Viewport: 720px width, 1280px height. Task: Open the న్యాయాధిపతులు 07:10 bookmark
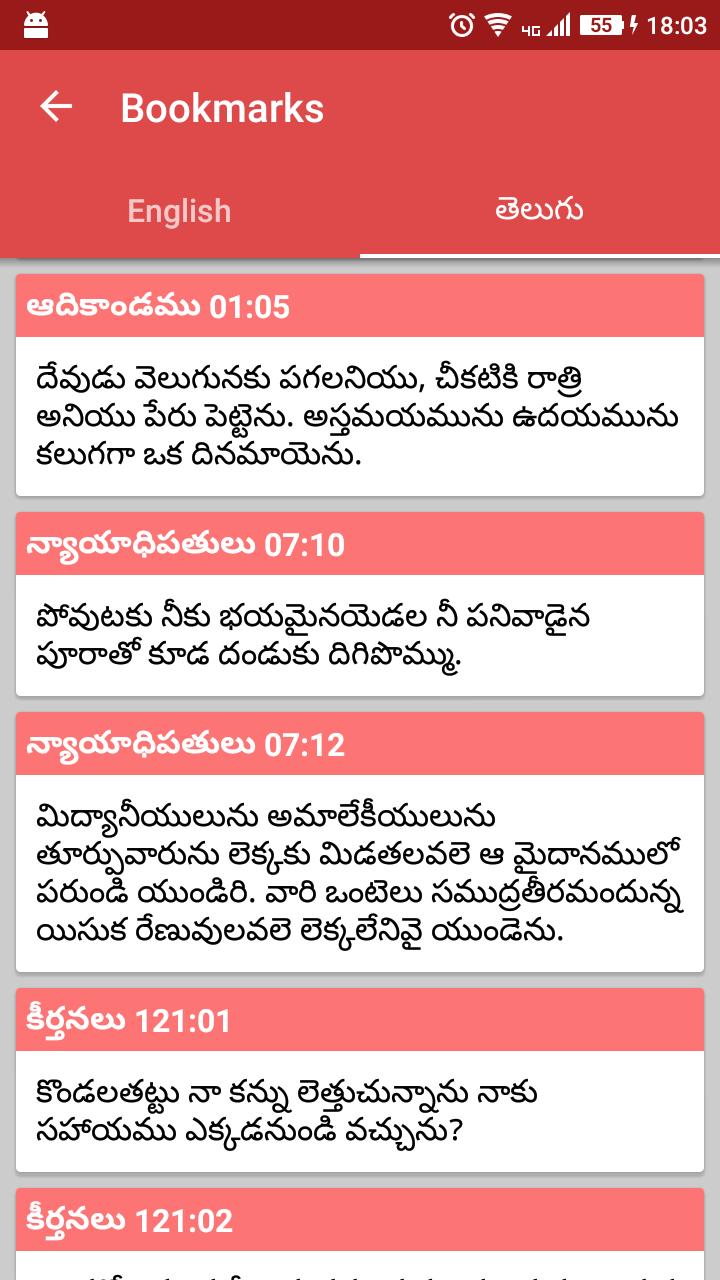coord(360,605)
